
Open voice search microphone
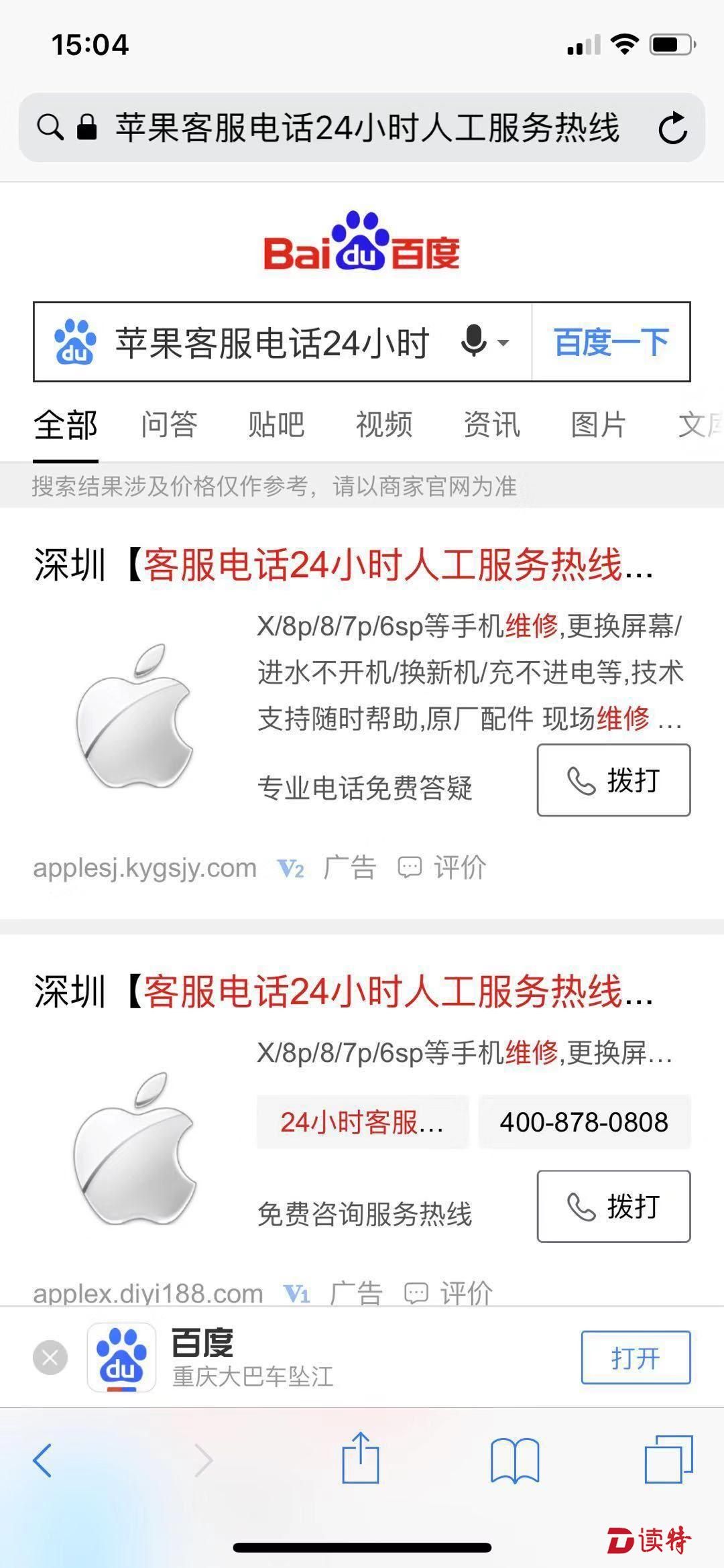(475, 341)
